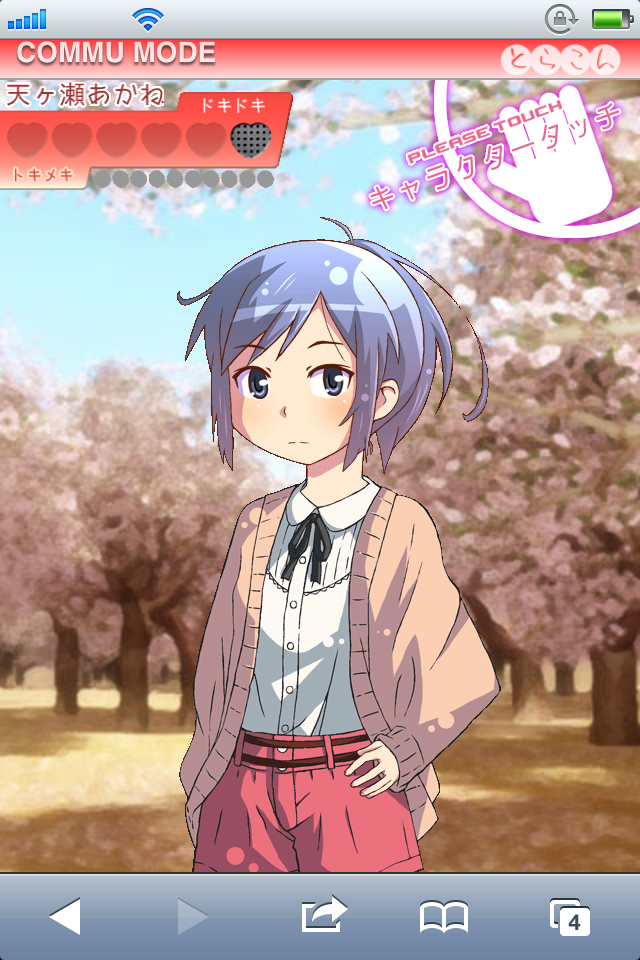Open Safari bookmarks
The image size is (640, 960).
(443, 916)
